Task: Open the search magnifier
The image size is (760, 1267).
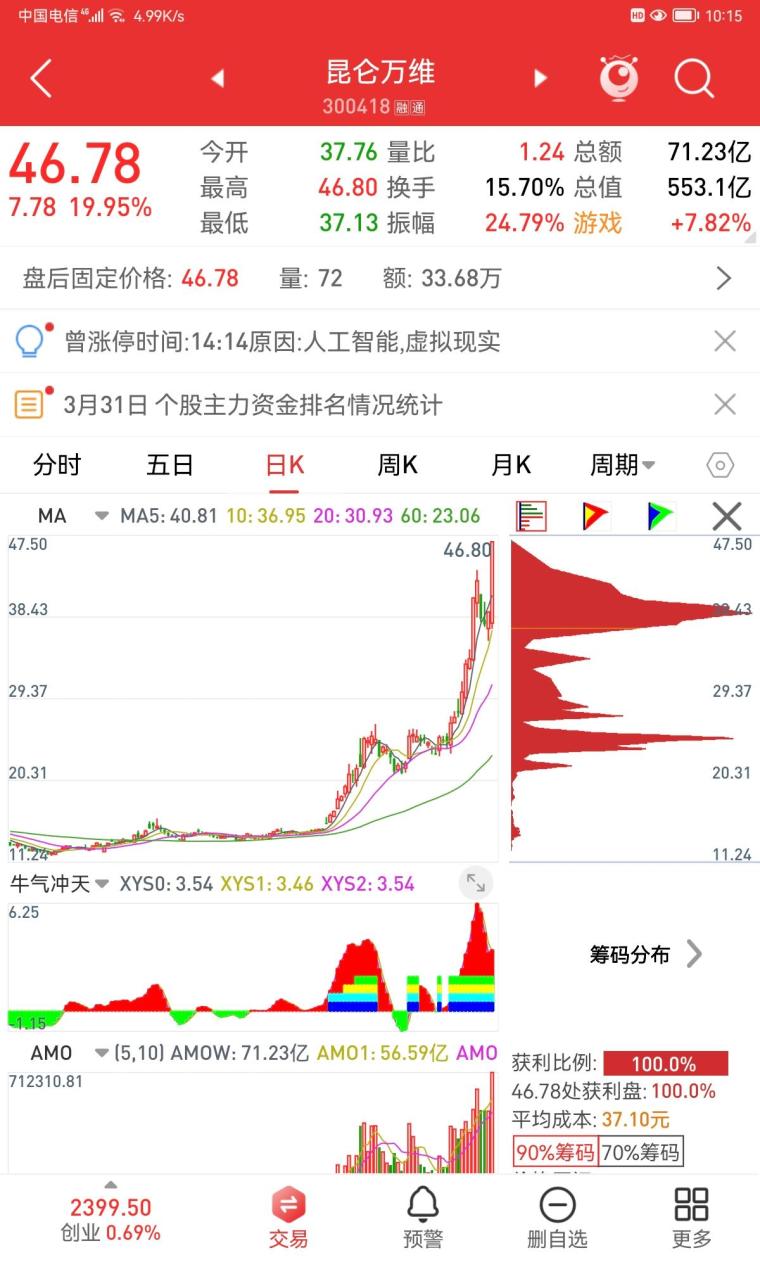Action: pyautogui.click(x=693, y=78)
